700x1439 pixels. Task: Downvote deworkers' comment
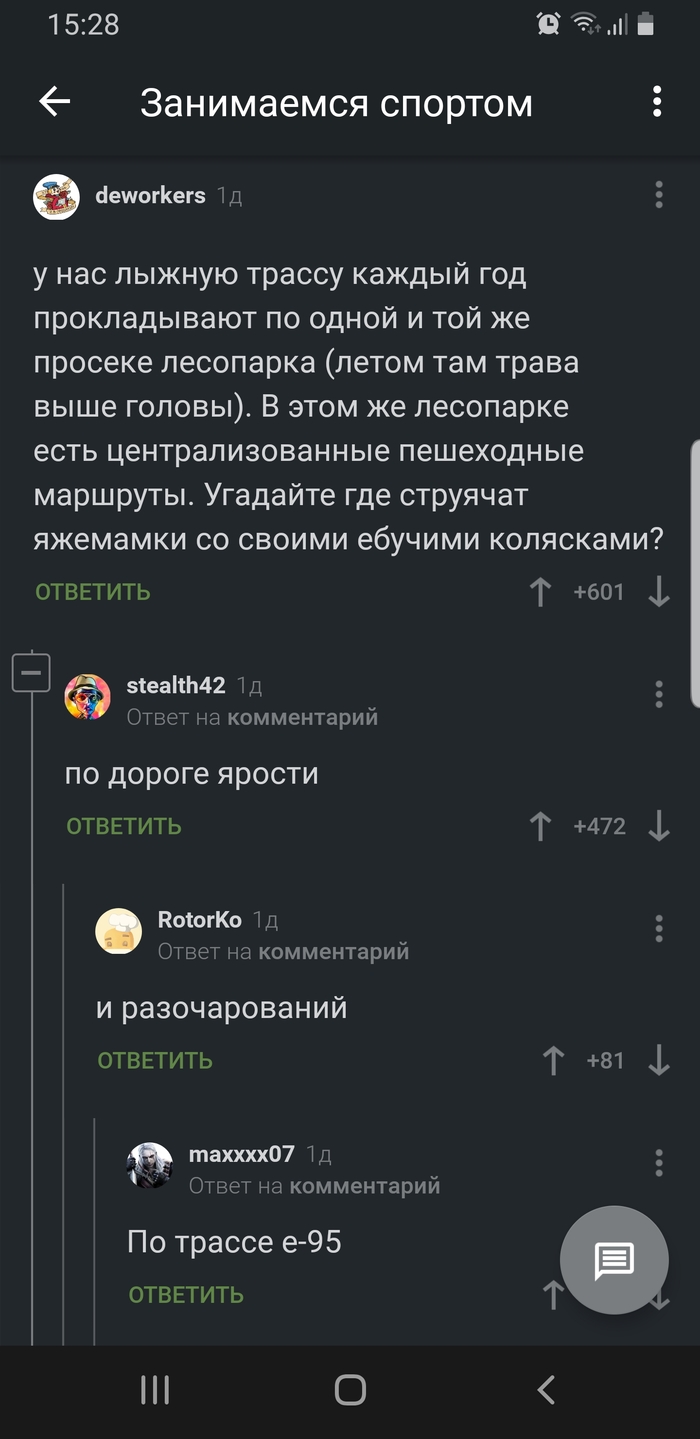pos(658,592)
